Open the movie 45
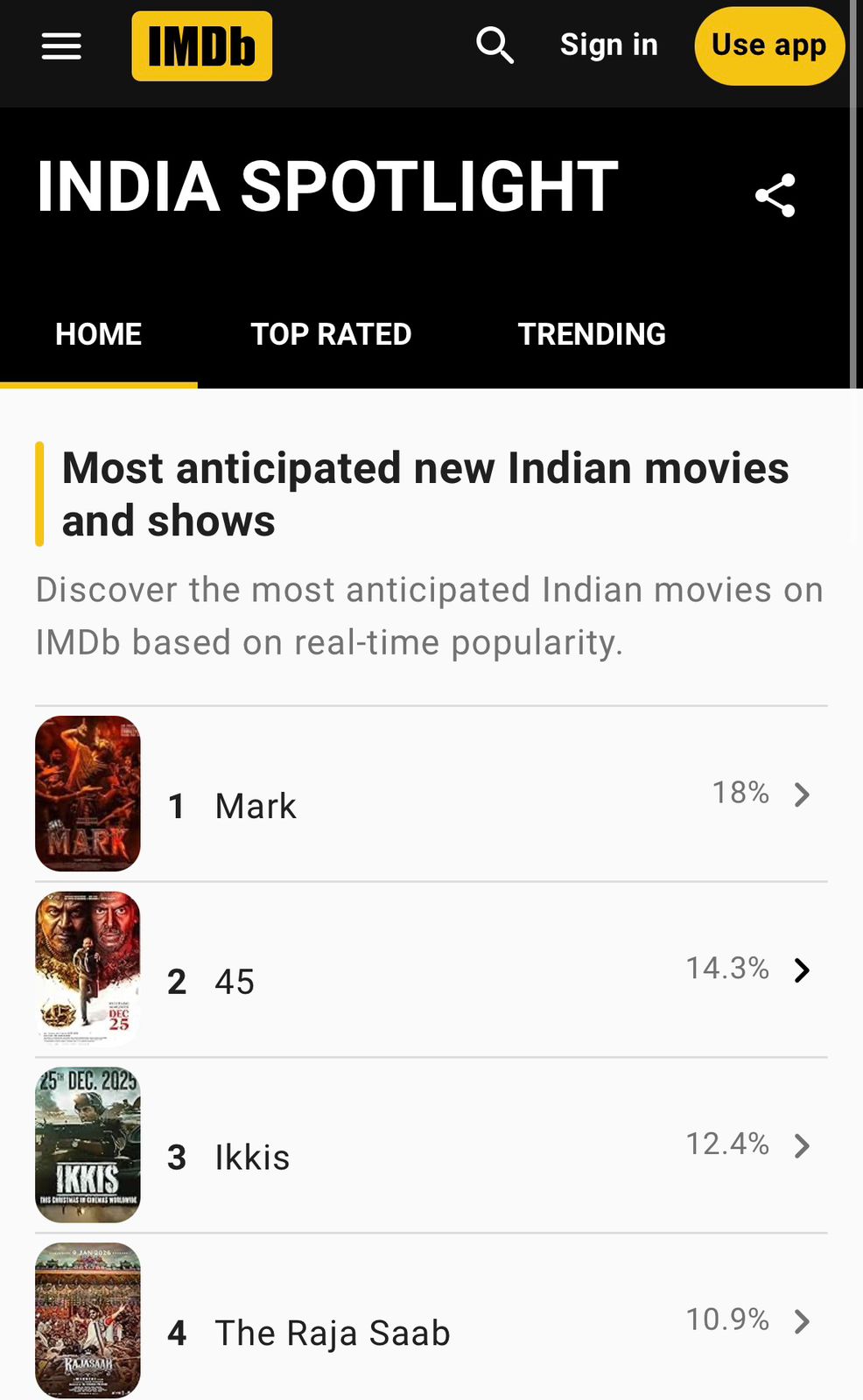The height and width of the screenshot is (1400, 863). click(x=235, y=981)
